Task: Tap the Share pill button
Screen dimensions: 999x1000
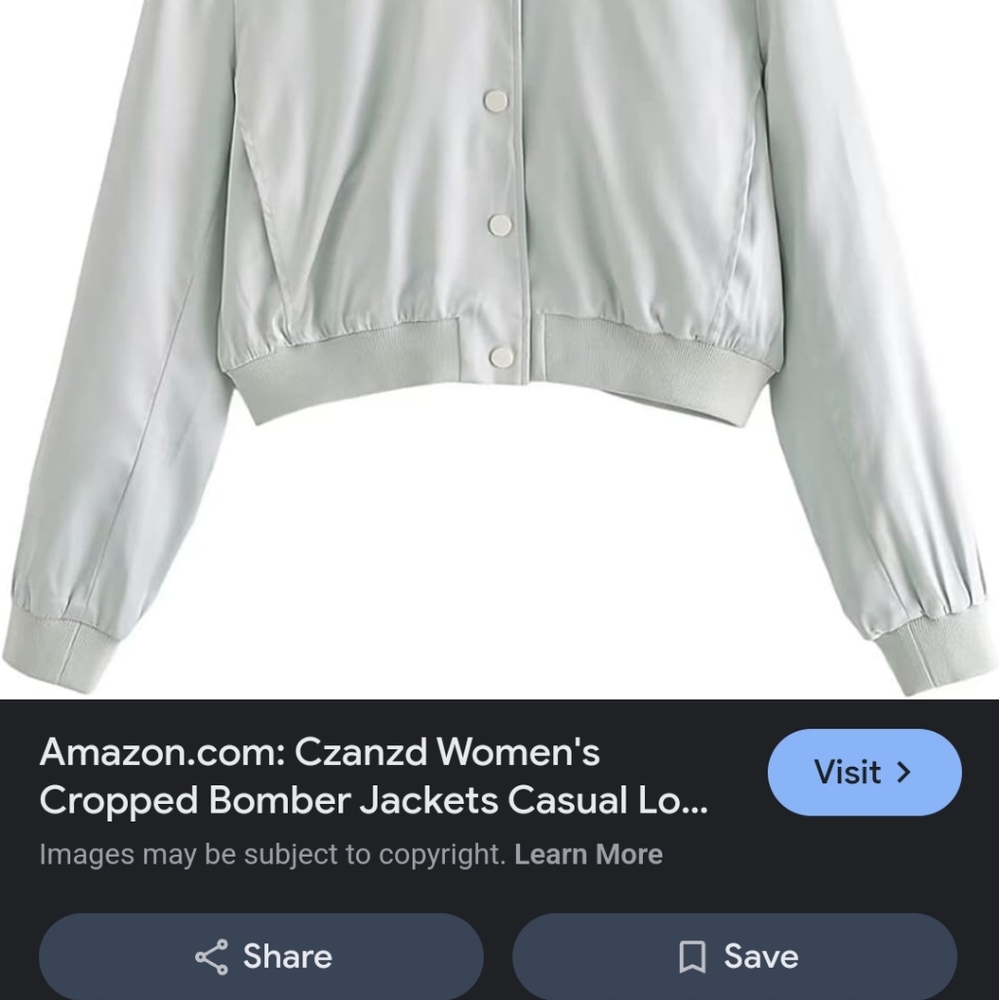Action: pyautogui.click(x=261, y=957)
